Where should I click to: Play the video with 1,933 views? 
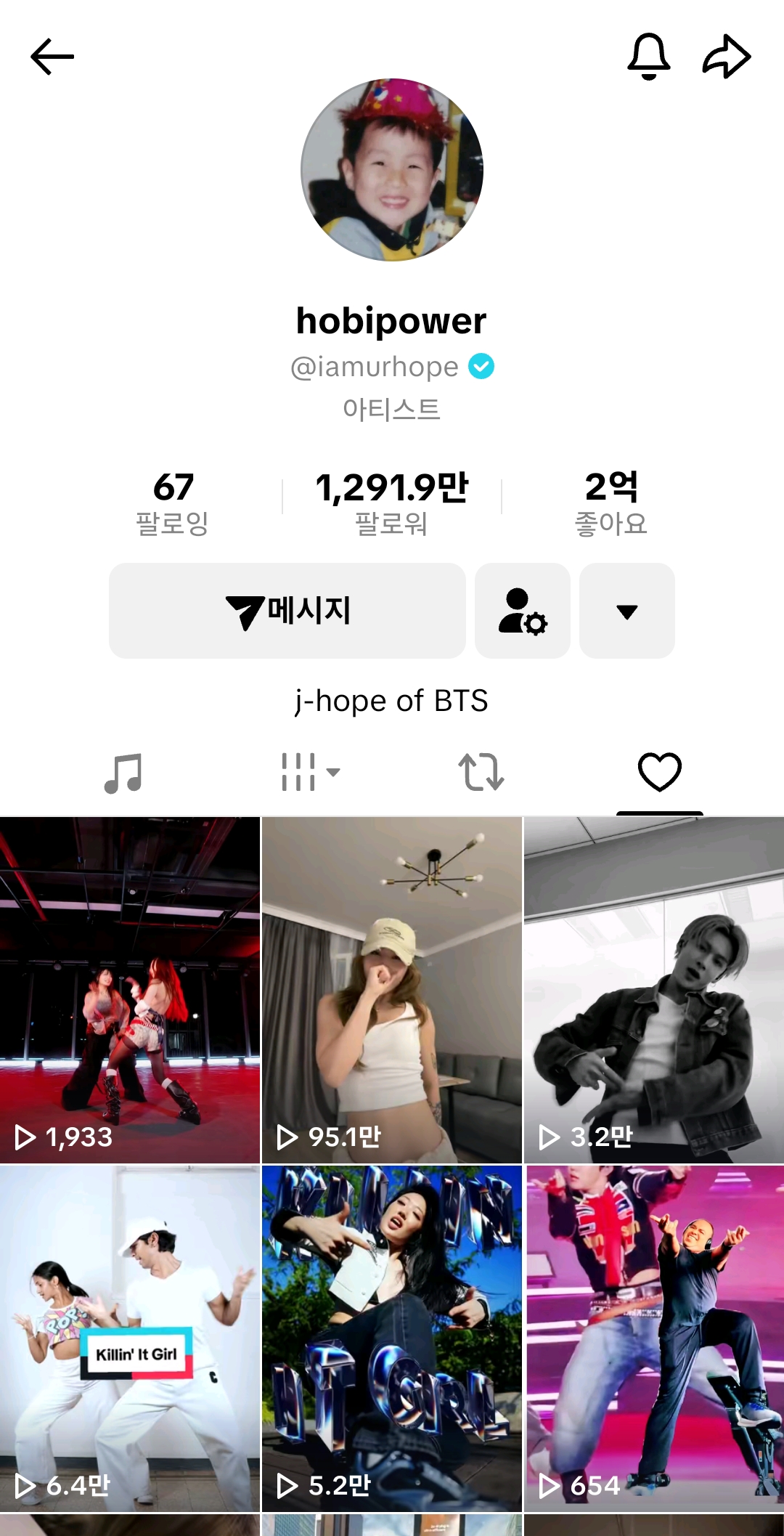[x=130, y=990]
